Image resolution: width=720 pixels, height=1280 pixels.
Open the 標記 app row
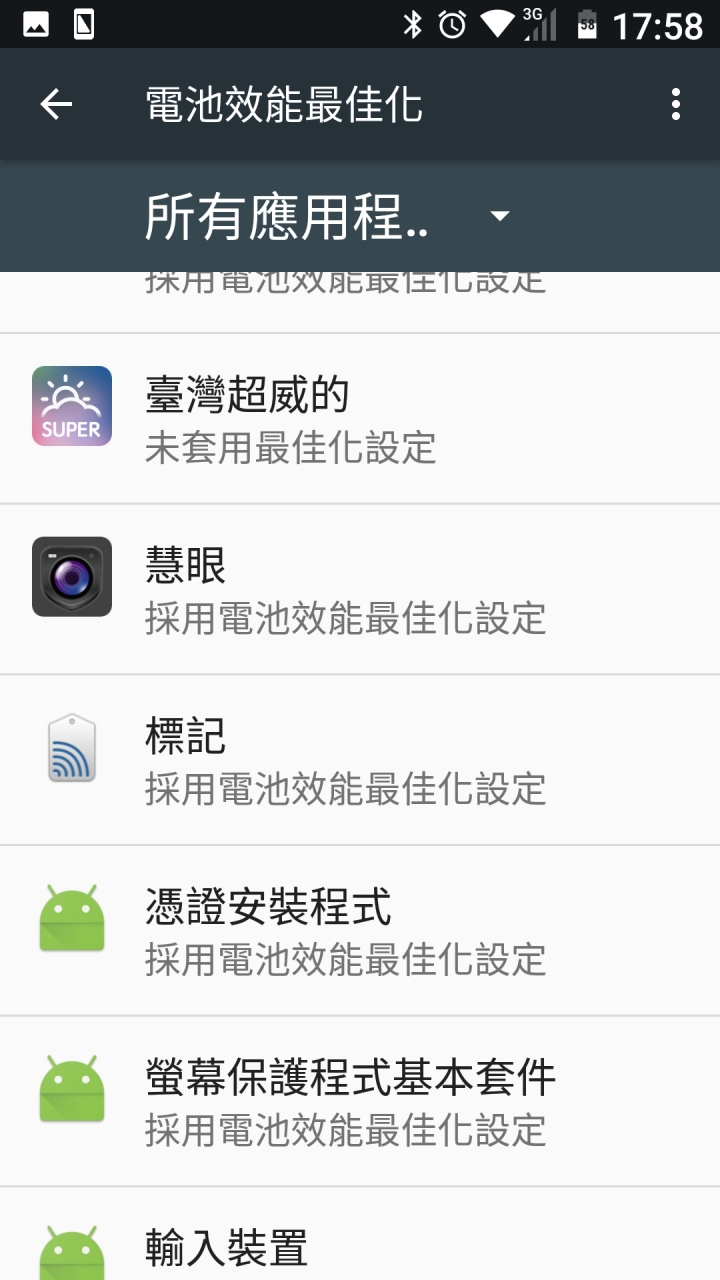tap(360, 760)
